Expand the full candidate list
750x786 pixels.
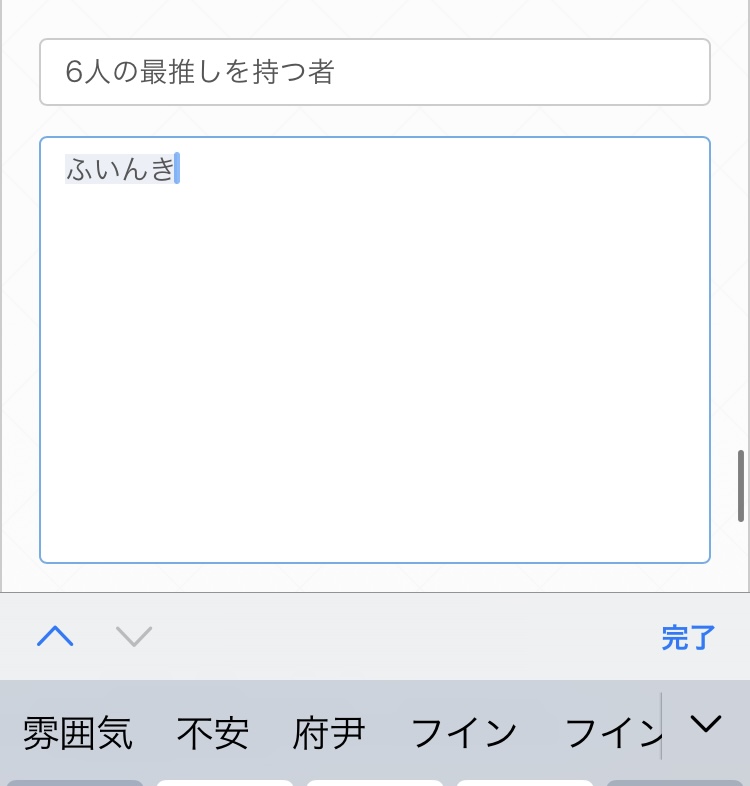706,725
